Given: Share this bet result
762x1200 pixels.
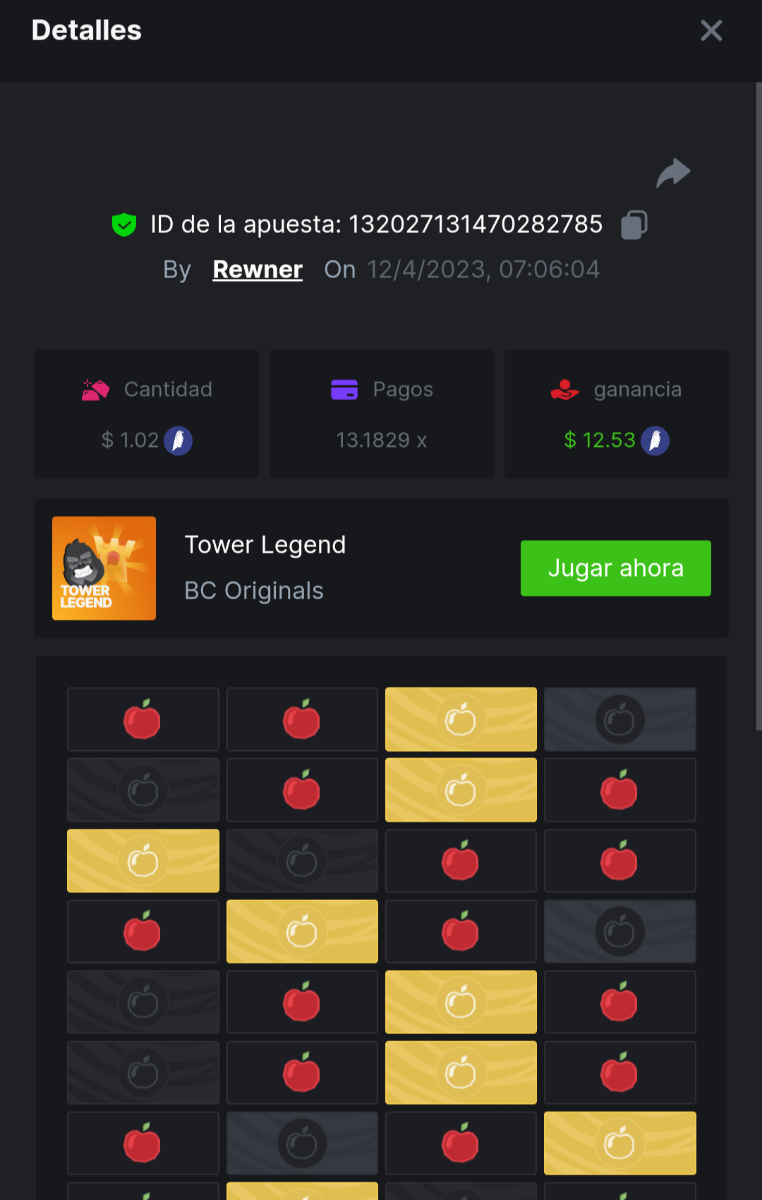Looking at the screenshot, I should pos(673,173).
